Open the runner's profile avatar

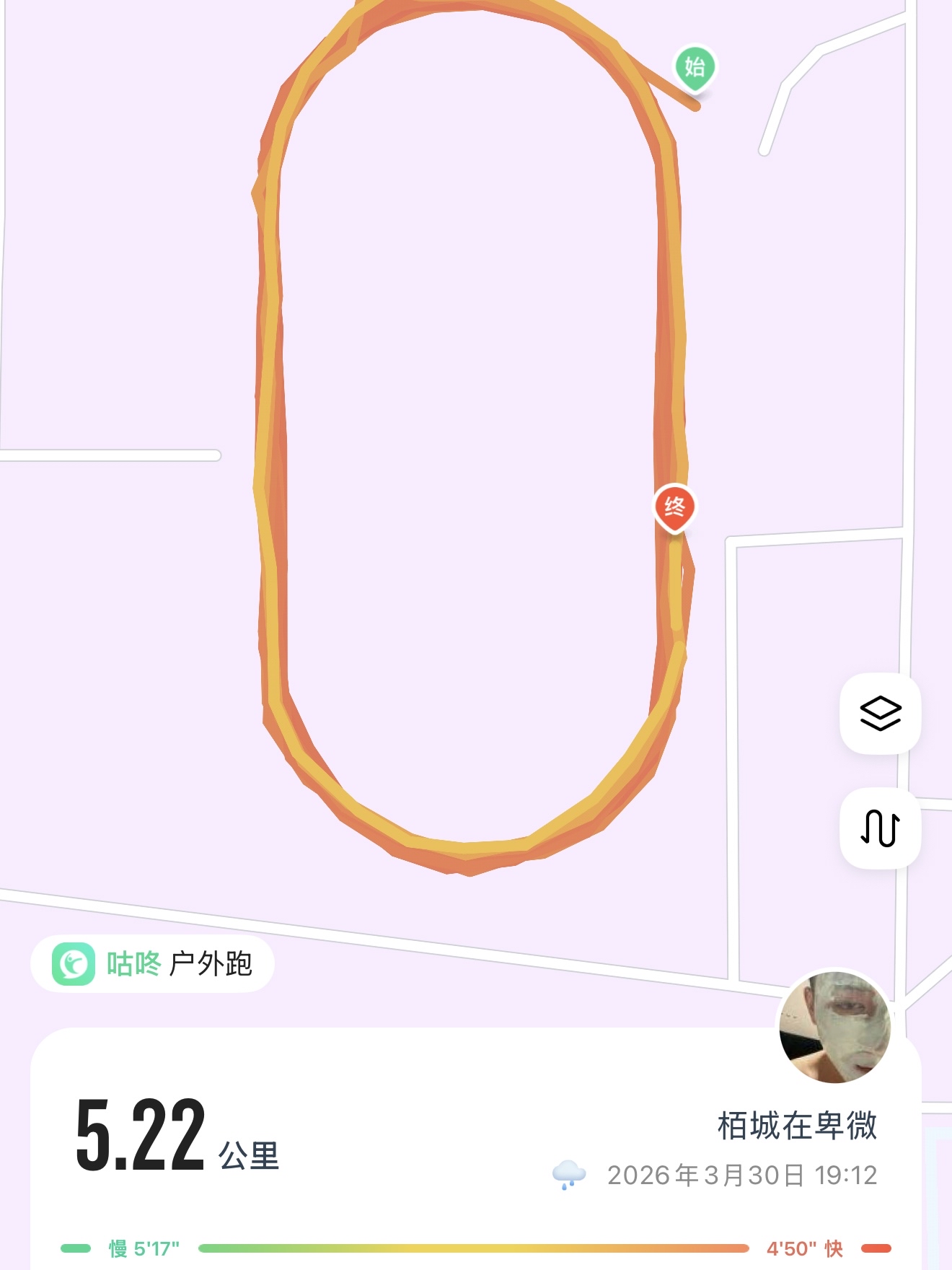point(835,1026)
